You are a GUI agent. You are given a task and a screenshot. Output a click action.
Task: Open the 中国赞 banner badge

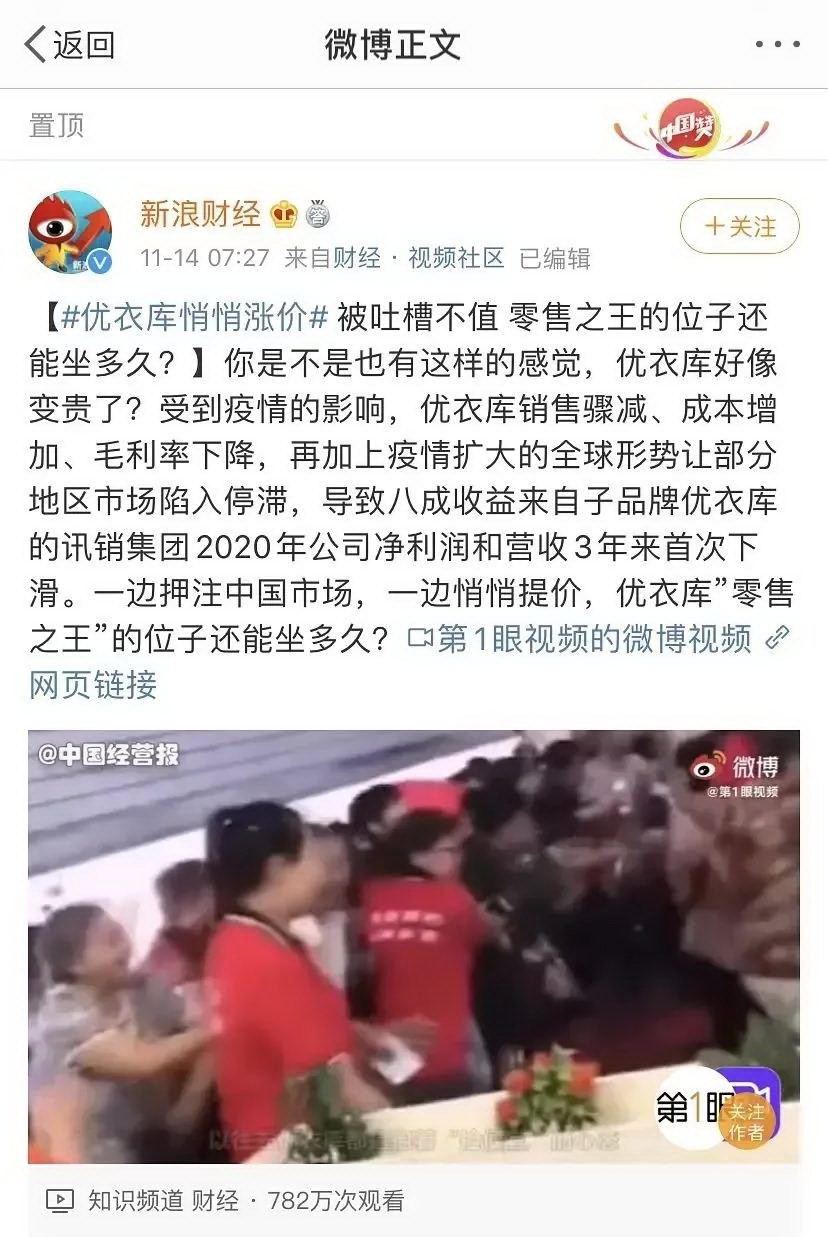coord(690,126)
